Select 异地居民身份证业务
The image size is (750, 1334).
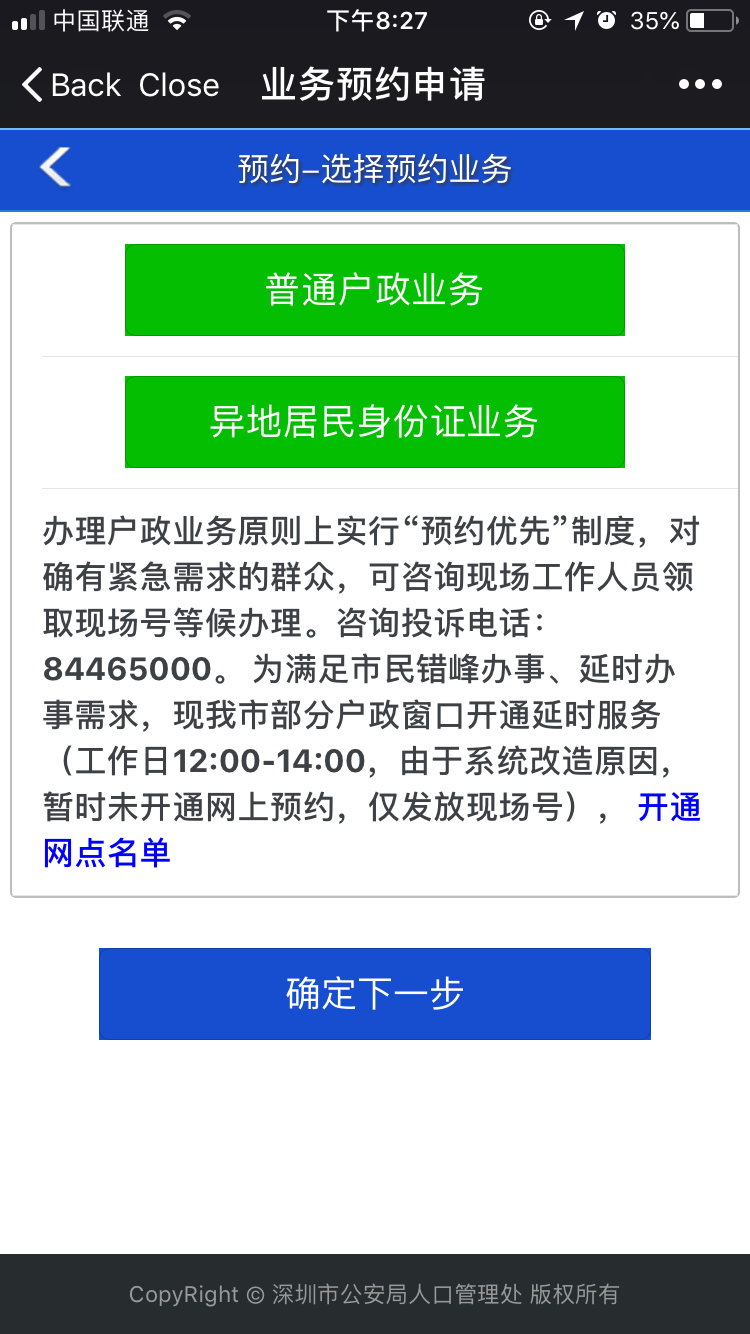375,422
